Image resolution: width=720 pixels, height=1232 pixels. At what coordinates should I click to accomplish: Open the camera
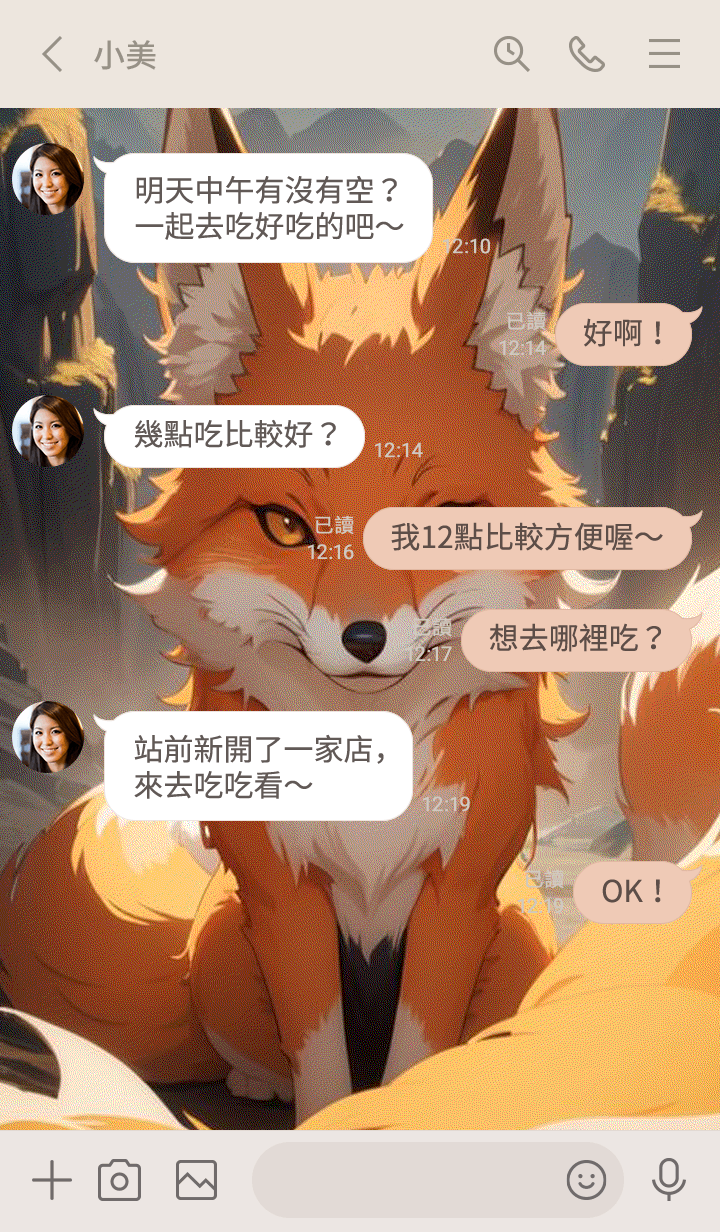coord(119,1181)
